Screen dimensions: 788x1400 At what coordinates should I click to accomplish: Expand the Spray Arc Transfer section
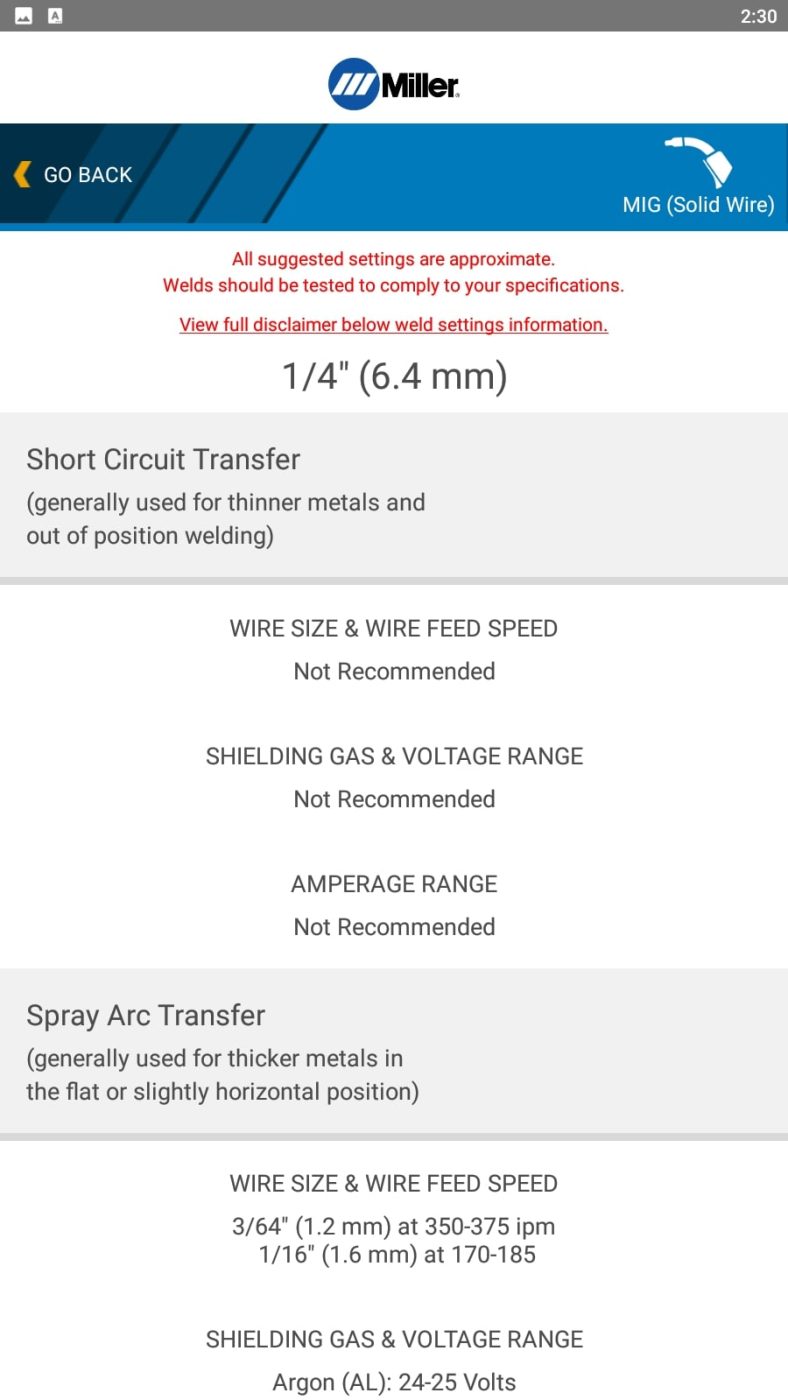[x=145, y=1015]
